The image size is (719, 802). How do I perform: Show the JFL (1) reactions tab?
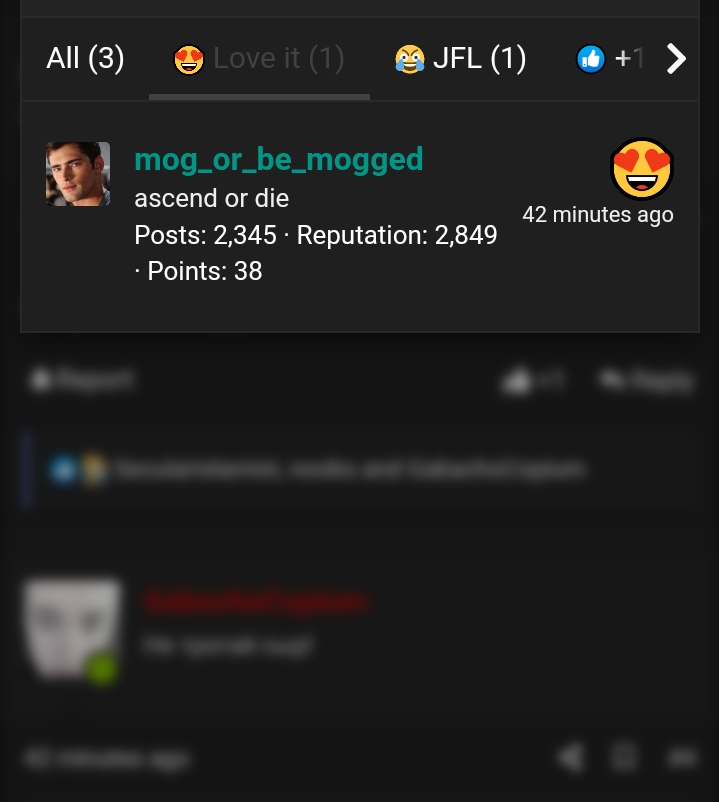click(460, 59)
